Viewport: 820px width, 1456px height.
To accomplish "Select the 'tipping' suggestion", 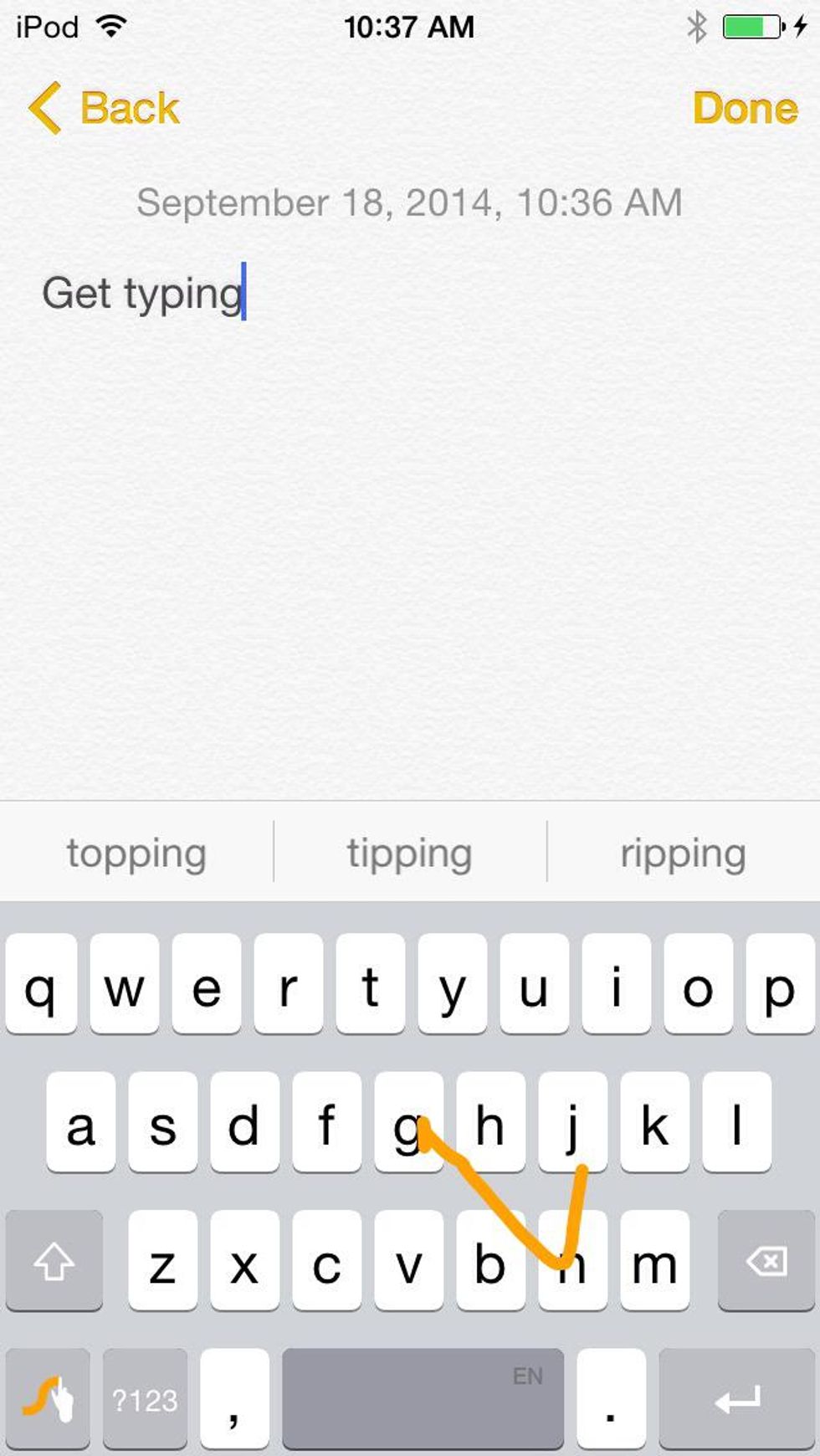I will tap(410, 854).
